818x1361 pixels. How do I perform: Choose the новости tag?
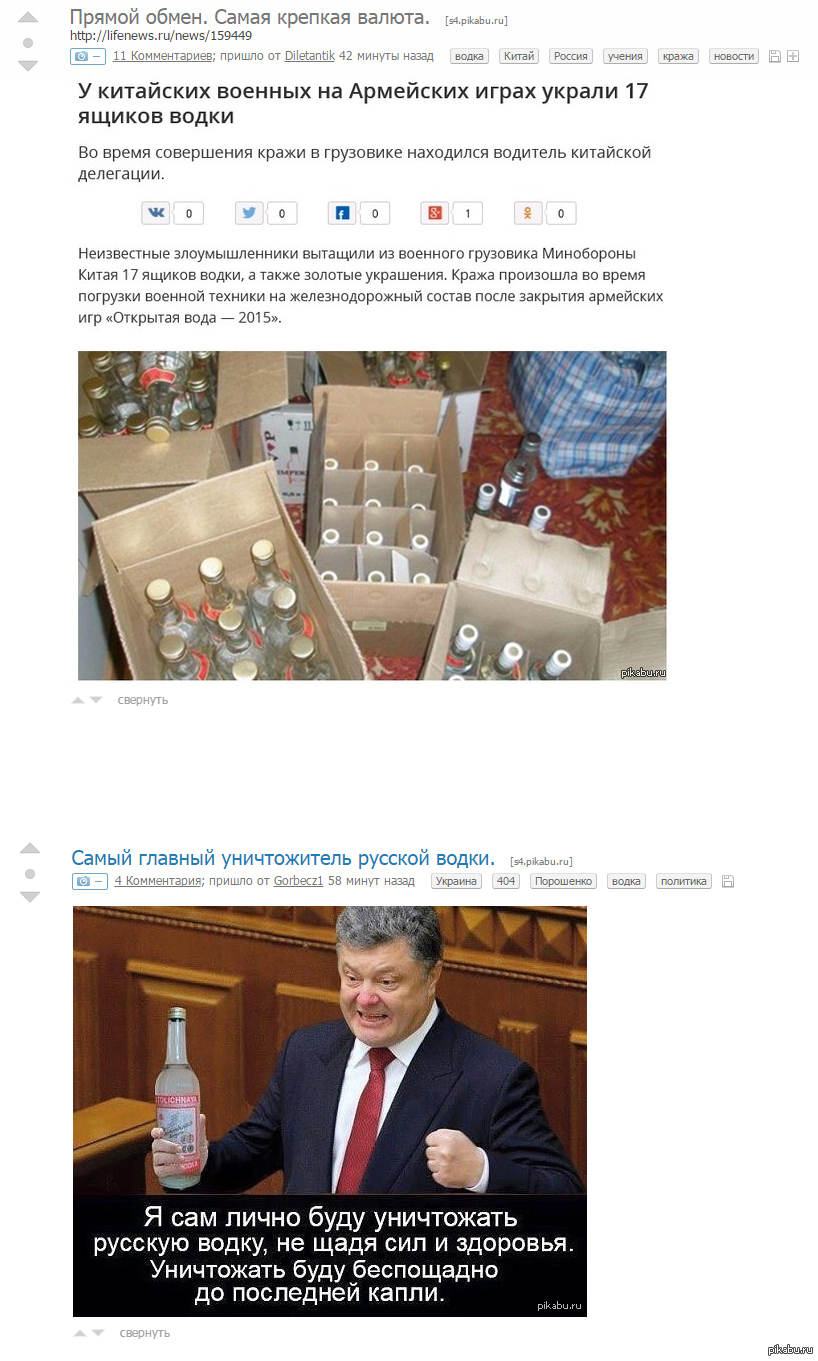pos(734,56)
